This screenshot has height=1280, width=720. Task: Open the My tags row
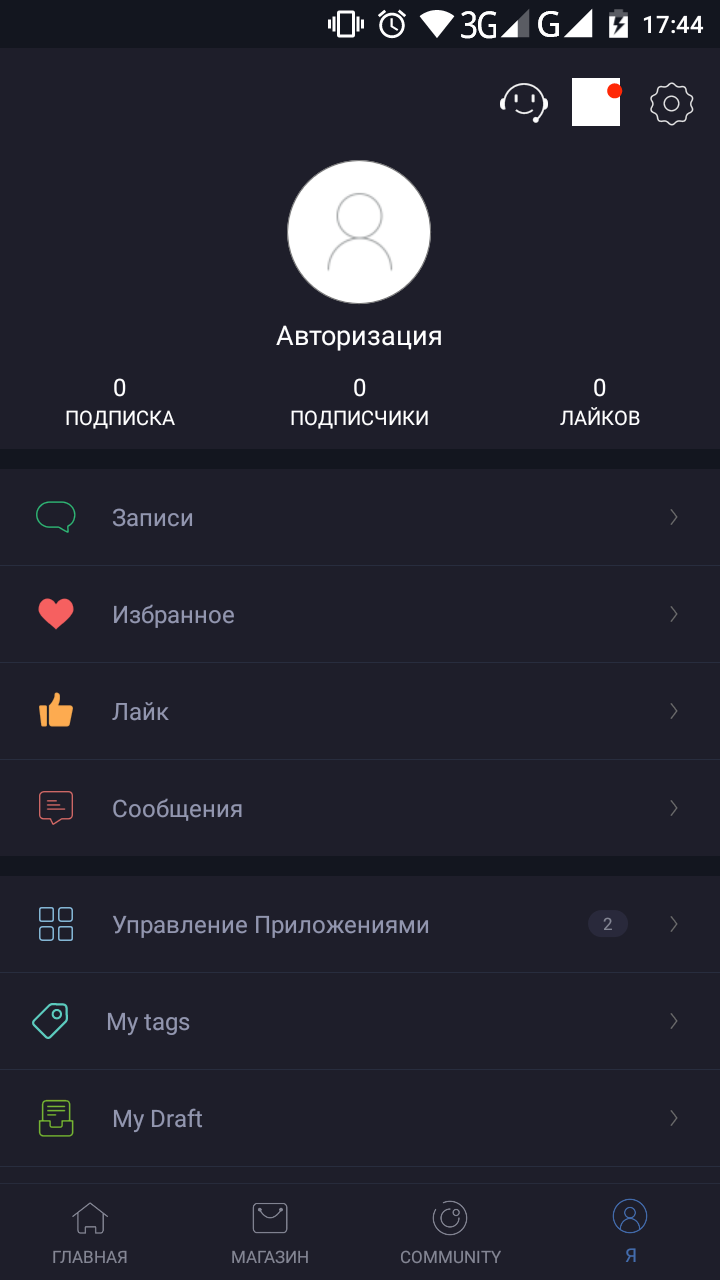[360, 1022]
